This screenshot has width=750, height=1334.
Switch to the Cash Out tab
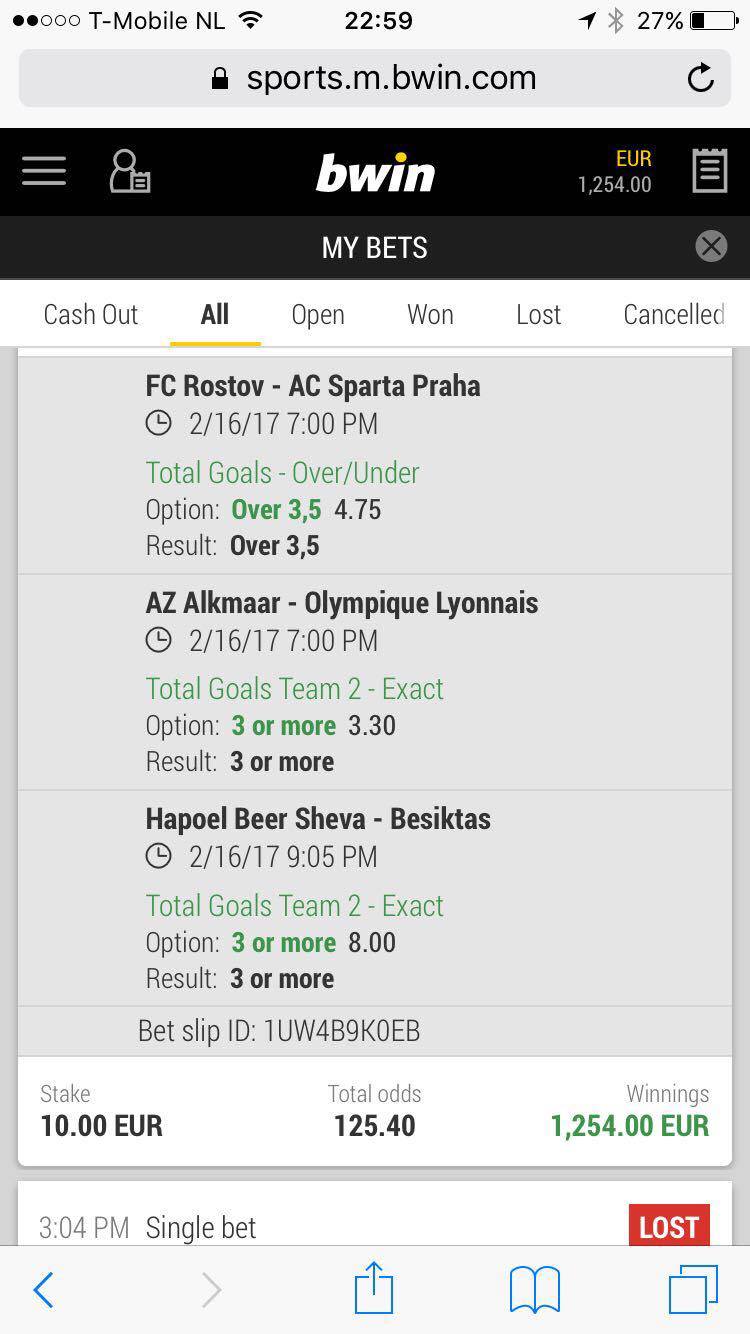(x=91, y=314)
